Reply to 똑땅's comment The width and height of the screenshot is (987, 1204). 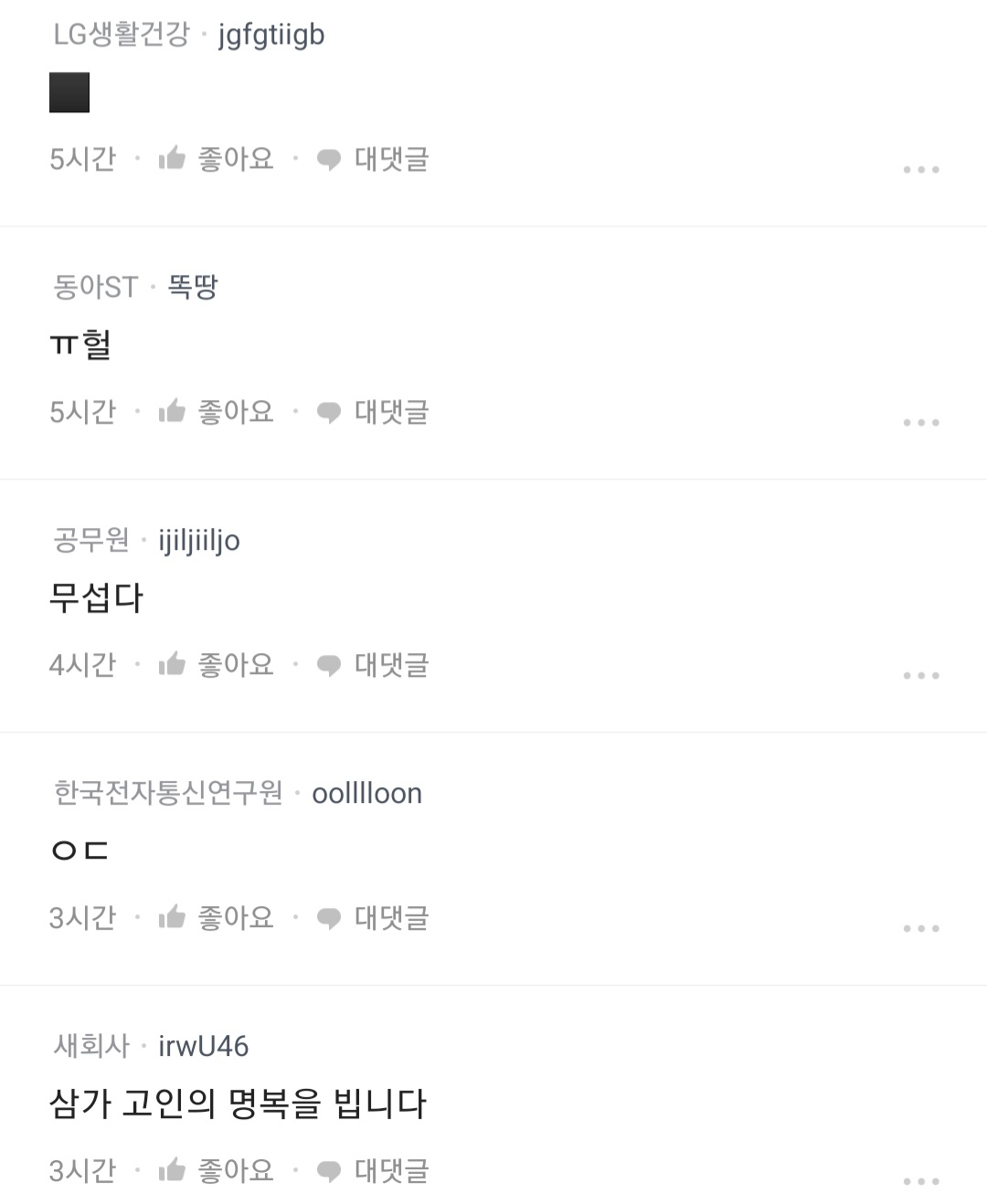[373, 412]
